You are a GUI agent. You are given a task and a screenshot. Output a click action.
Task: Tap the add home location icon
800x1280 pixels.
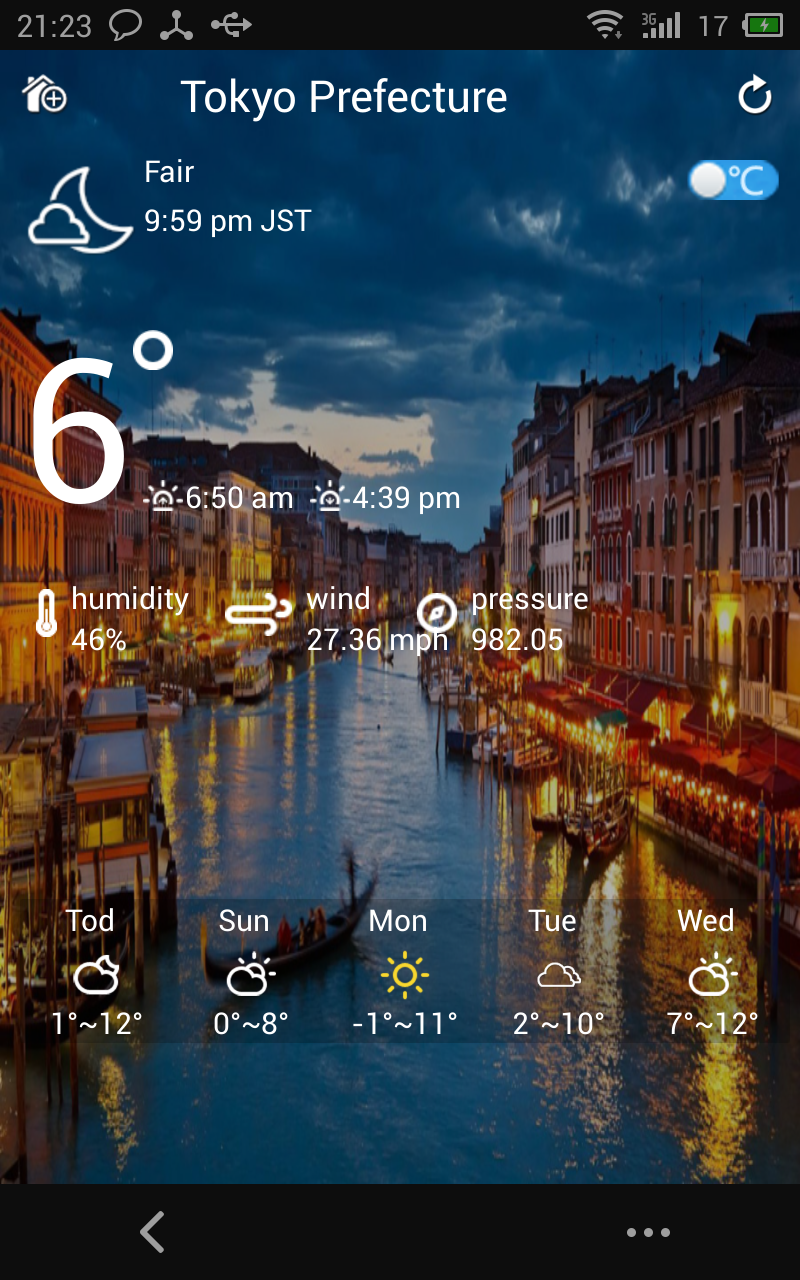pos(44,95)
